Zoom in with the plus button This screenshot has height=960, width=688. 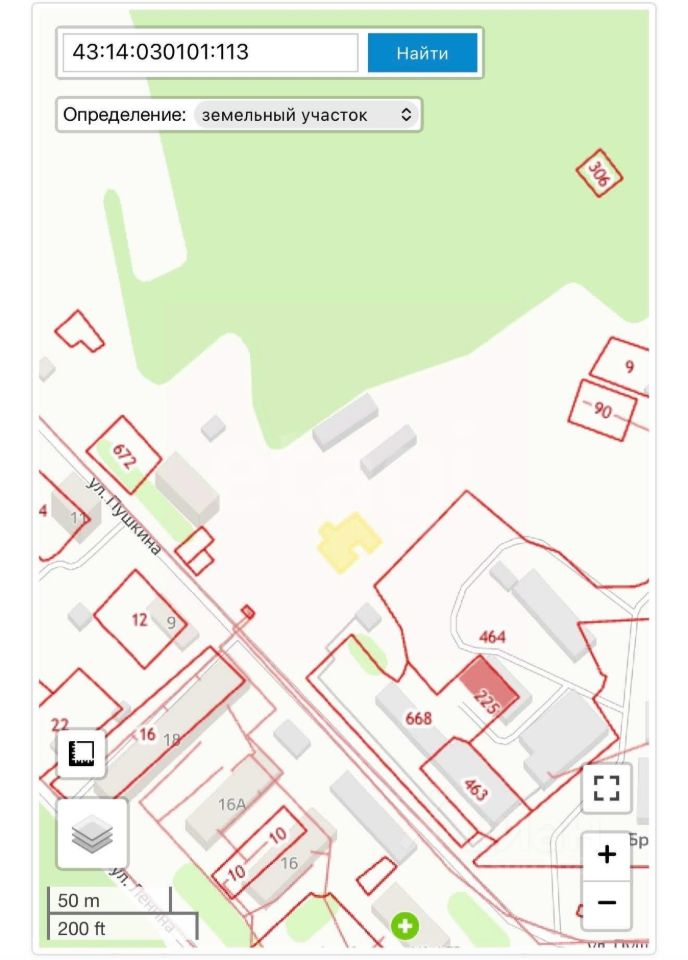point(607,855)
